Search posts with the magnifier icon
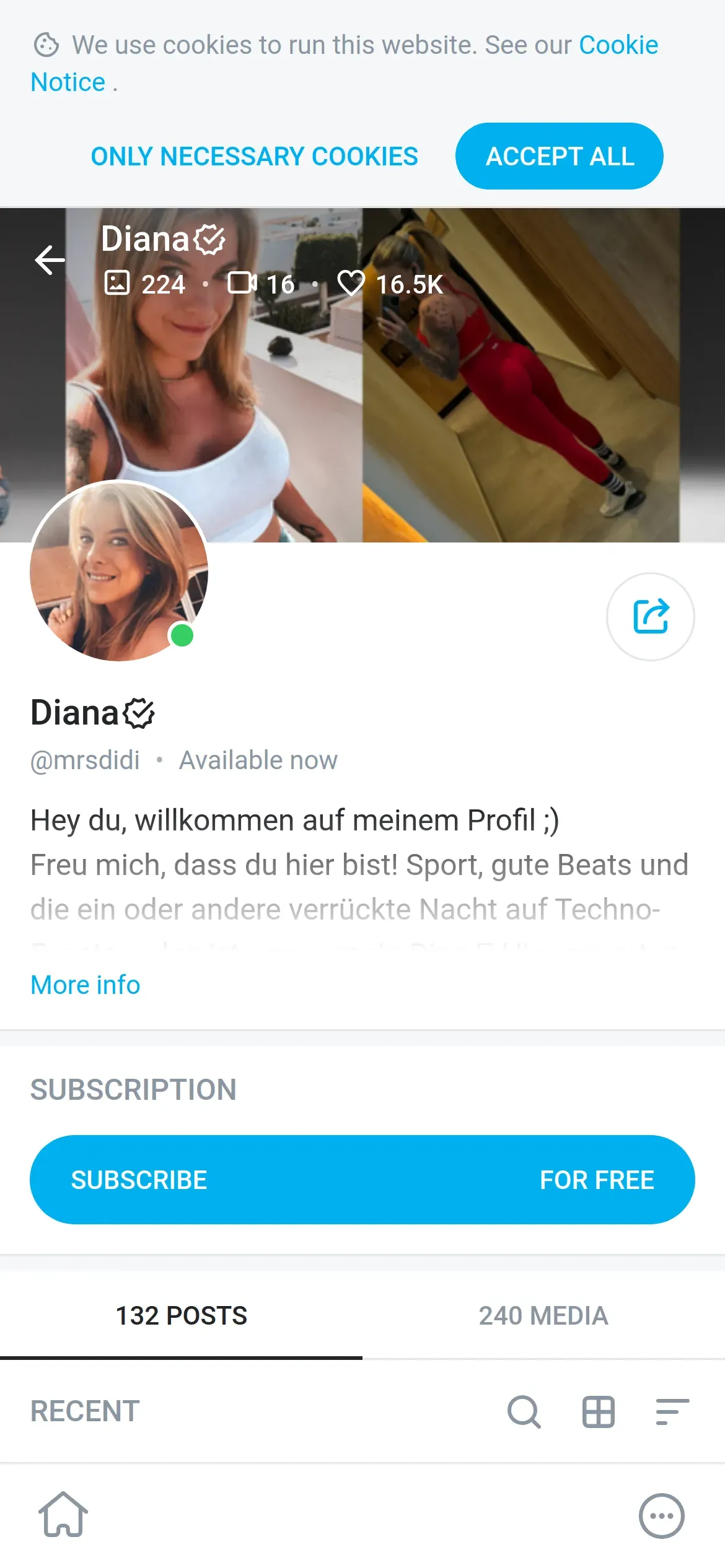 pos(524,1412)
